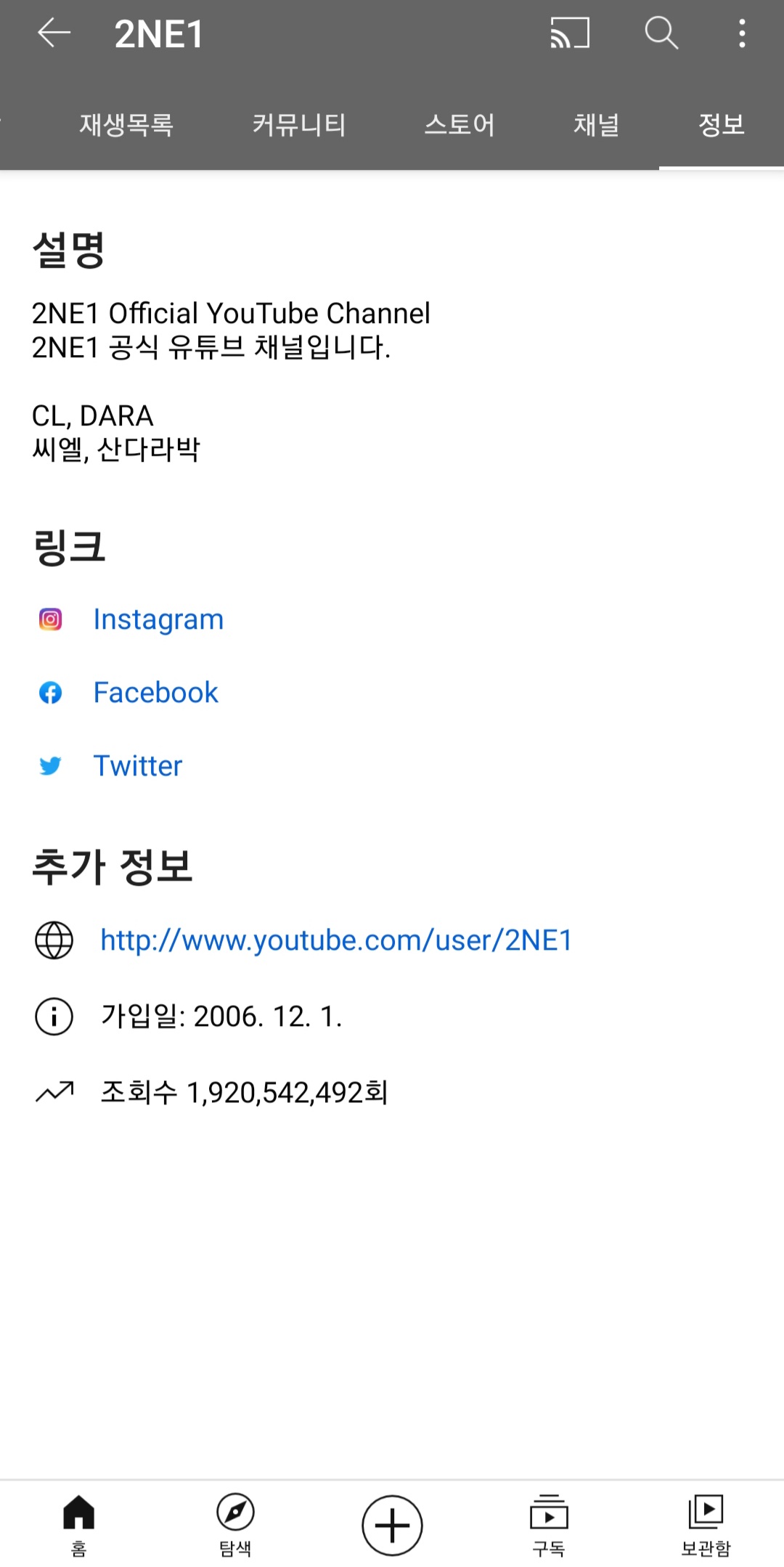Go back using the top-left arrow

[54, 33]
